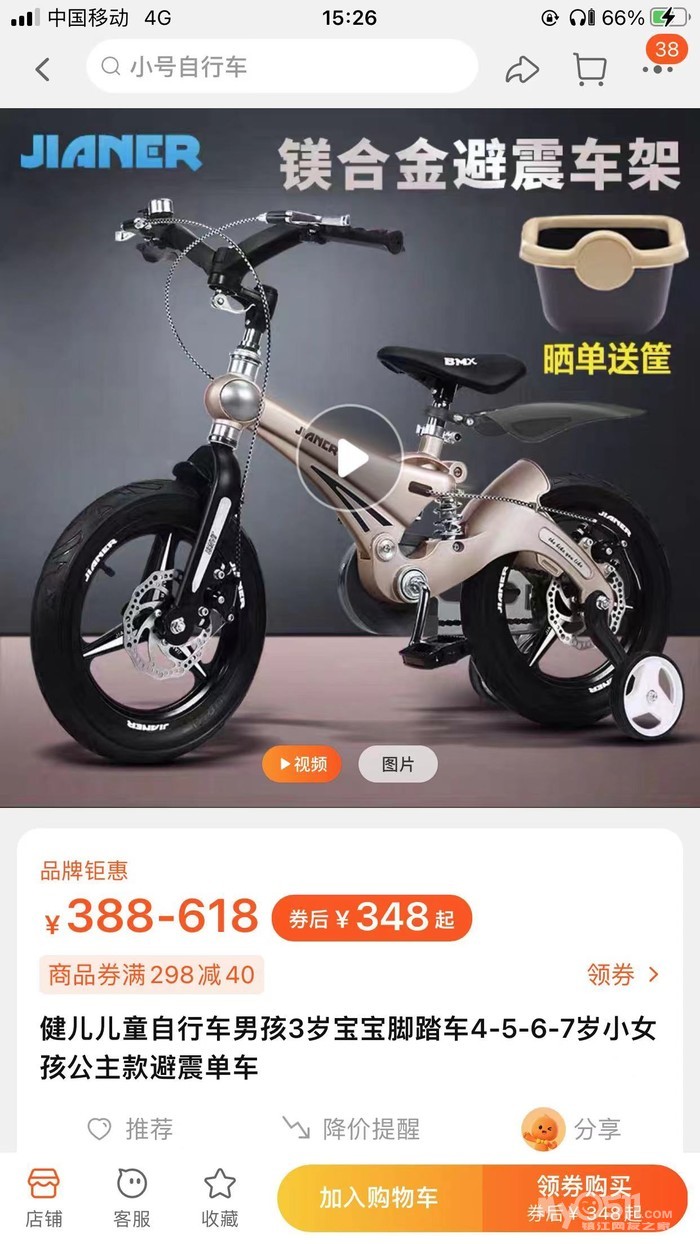
Task: Play the product video
Action: [351, 459]
